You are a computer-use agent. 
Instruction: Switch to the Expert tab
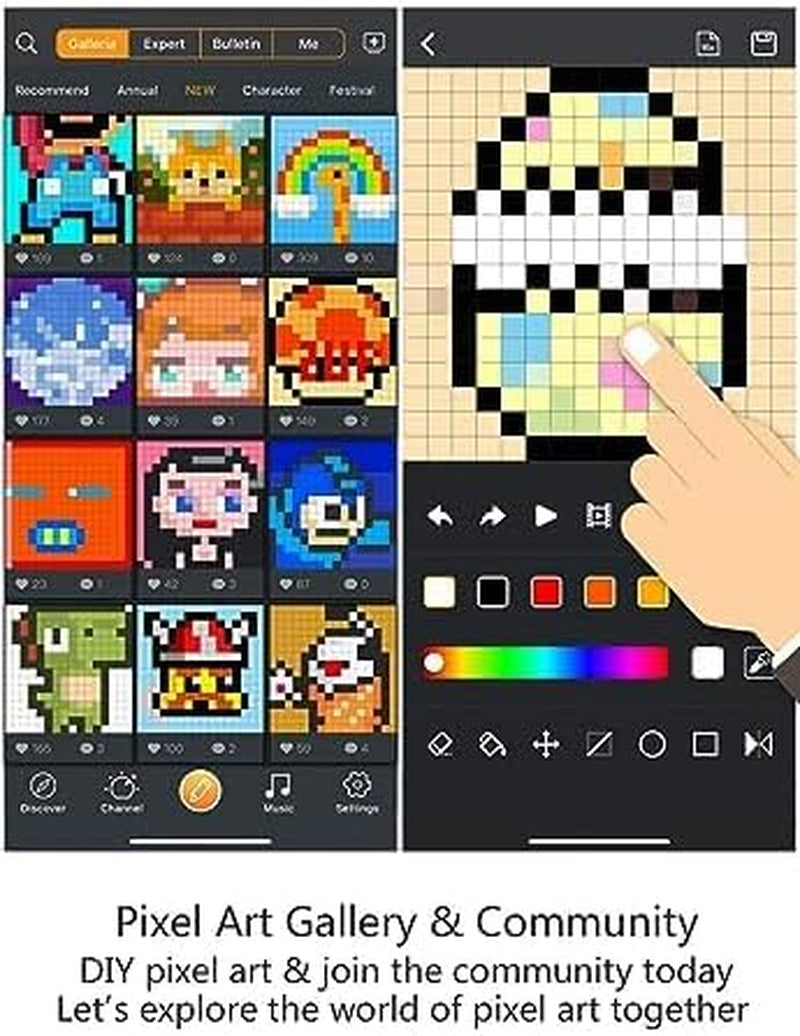pos(163,44)
